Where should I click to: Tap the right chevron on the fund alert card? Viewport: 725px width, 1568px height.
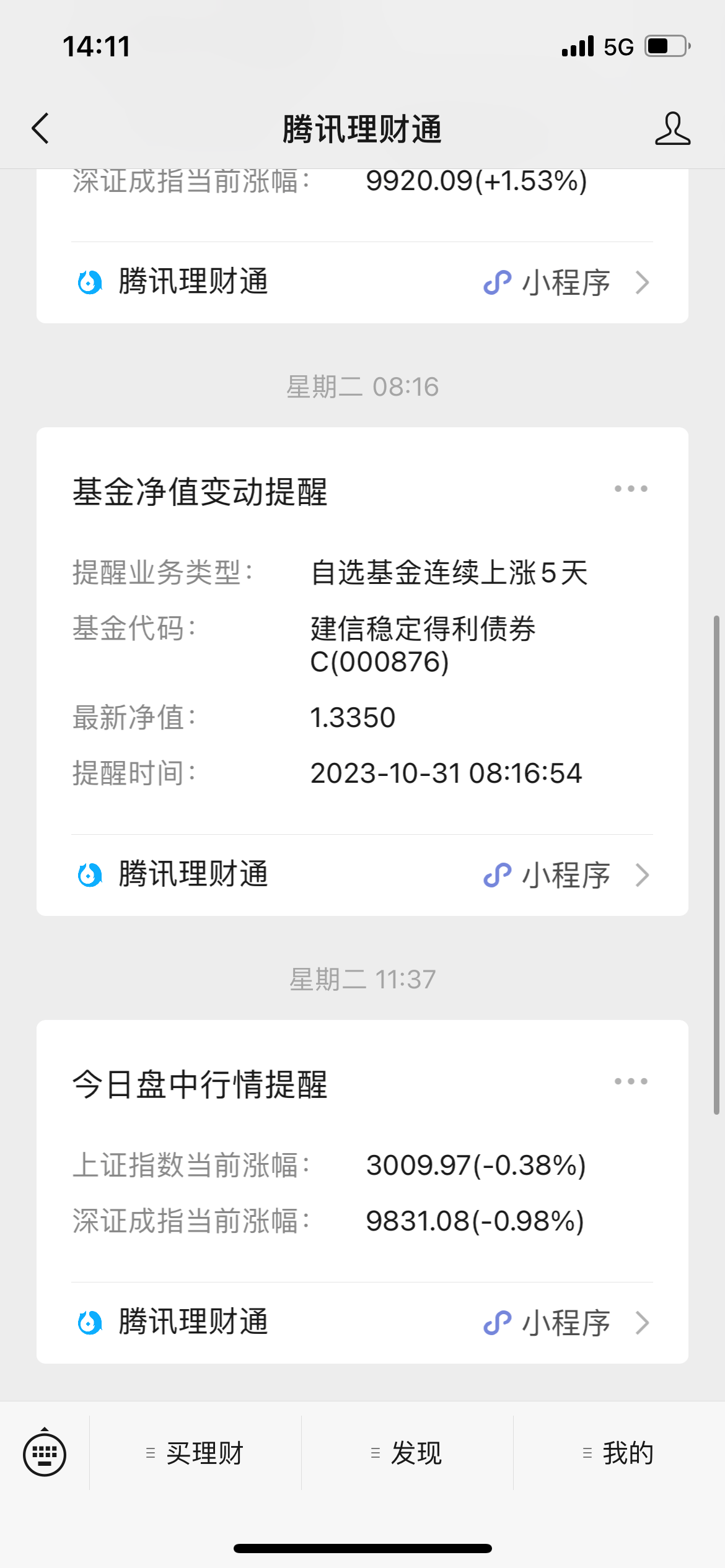642,875
